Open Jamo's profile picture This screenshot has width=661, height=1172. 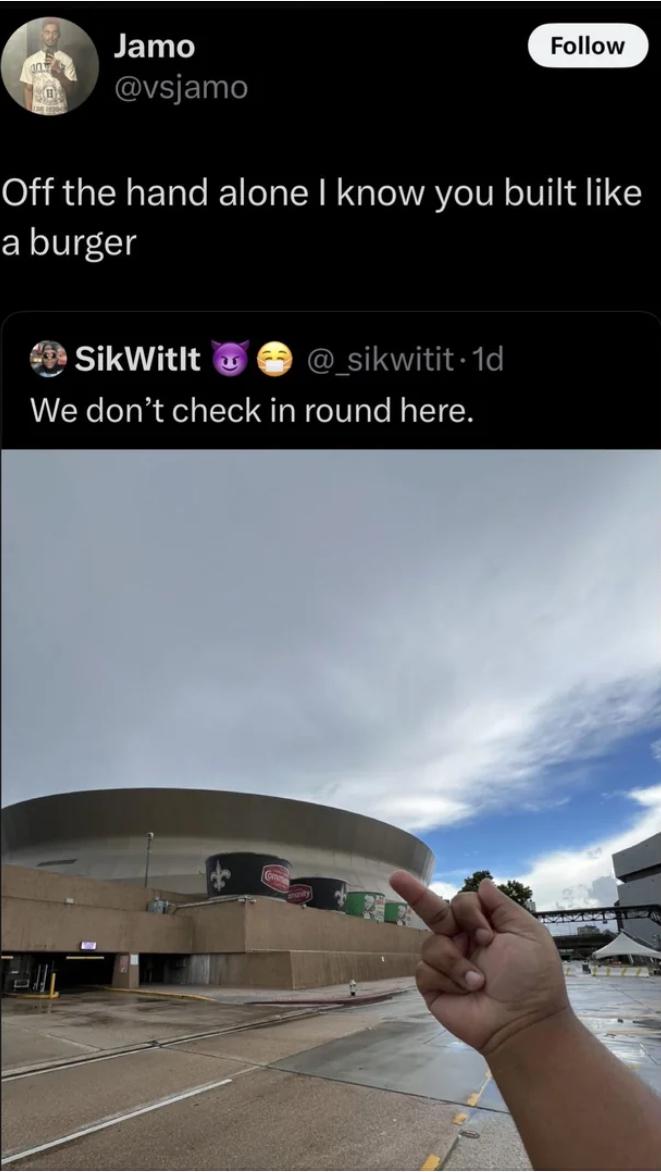49,65
